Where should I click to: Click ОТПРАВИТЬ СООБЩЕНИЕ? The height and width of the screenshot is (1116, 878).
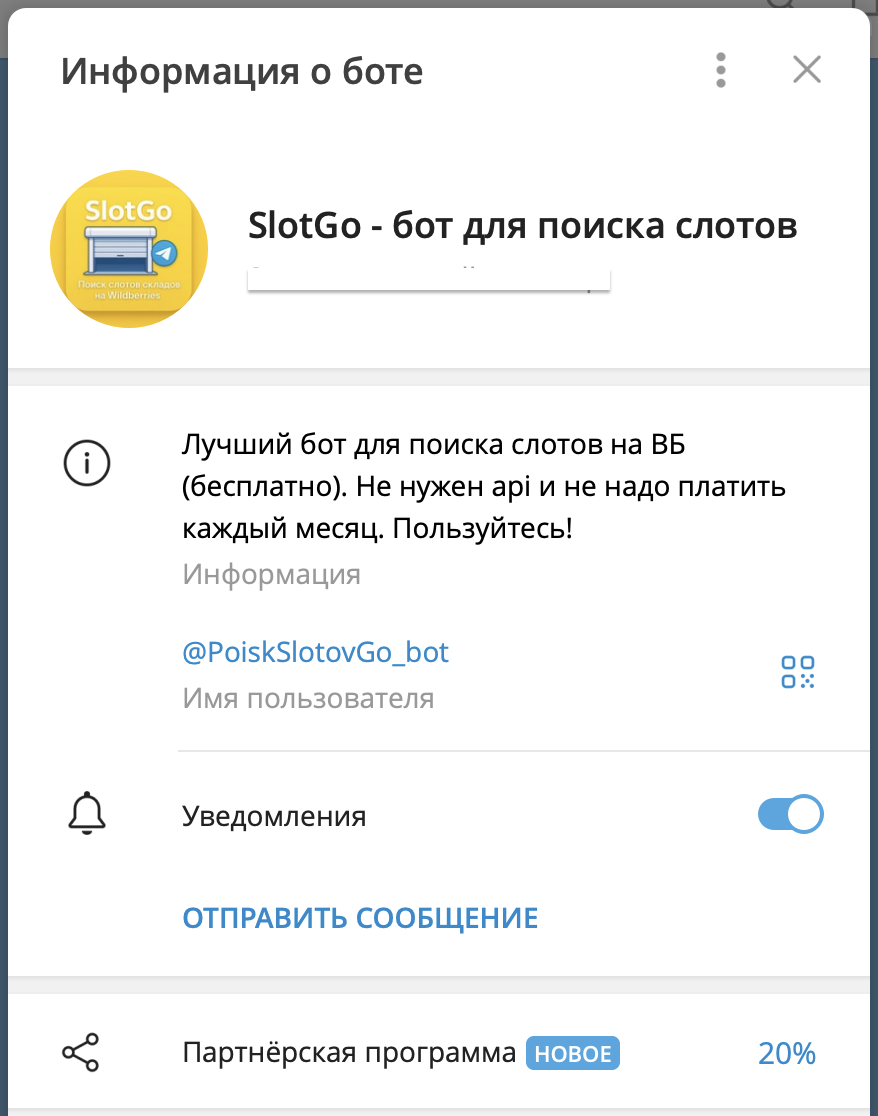click(359, 916)
